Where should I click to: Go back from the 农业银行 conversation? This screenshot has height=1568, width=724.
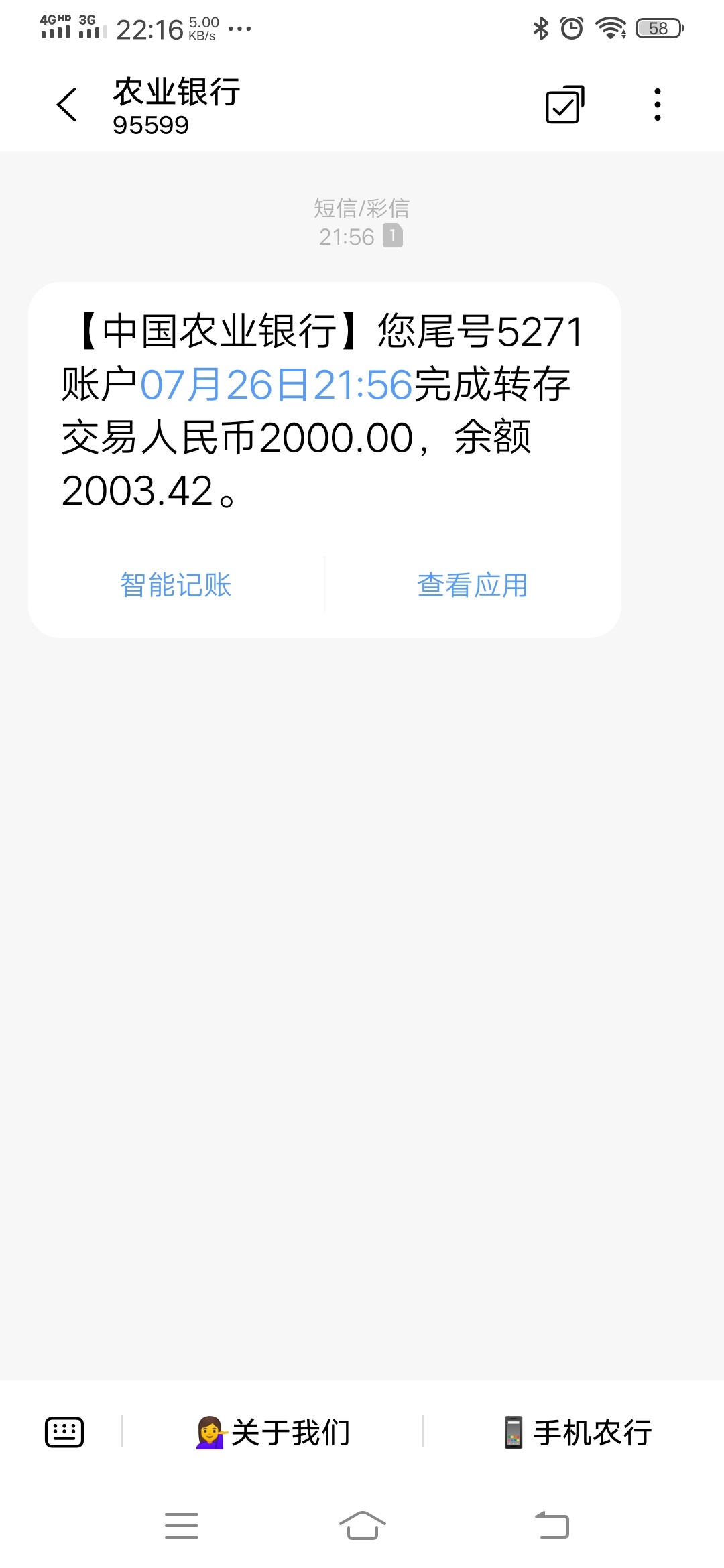pos(67,105)
